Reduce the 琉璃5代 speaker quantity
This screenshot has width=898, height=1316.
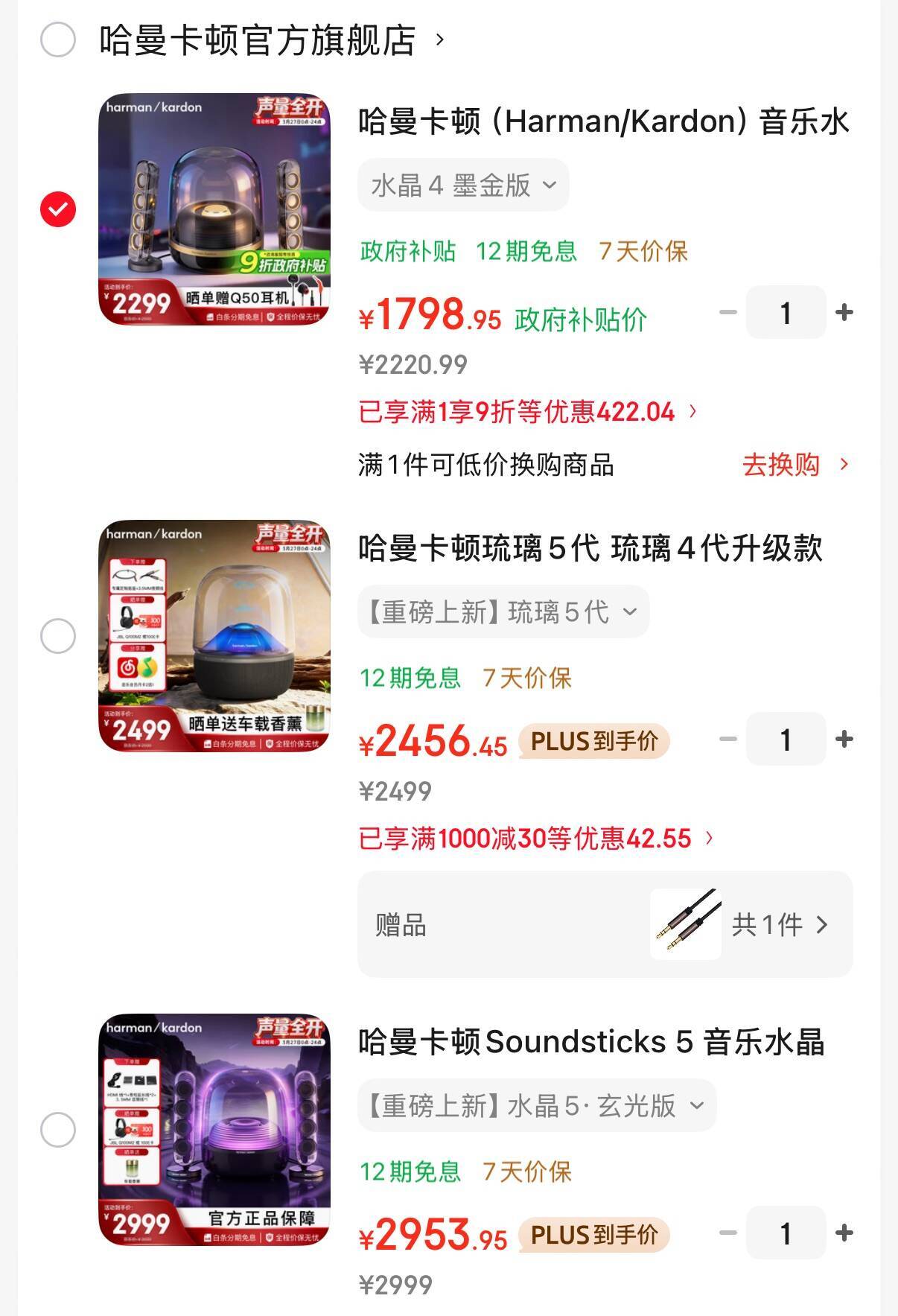tap(728, 739)
